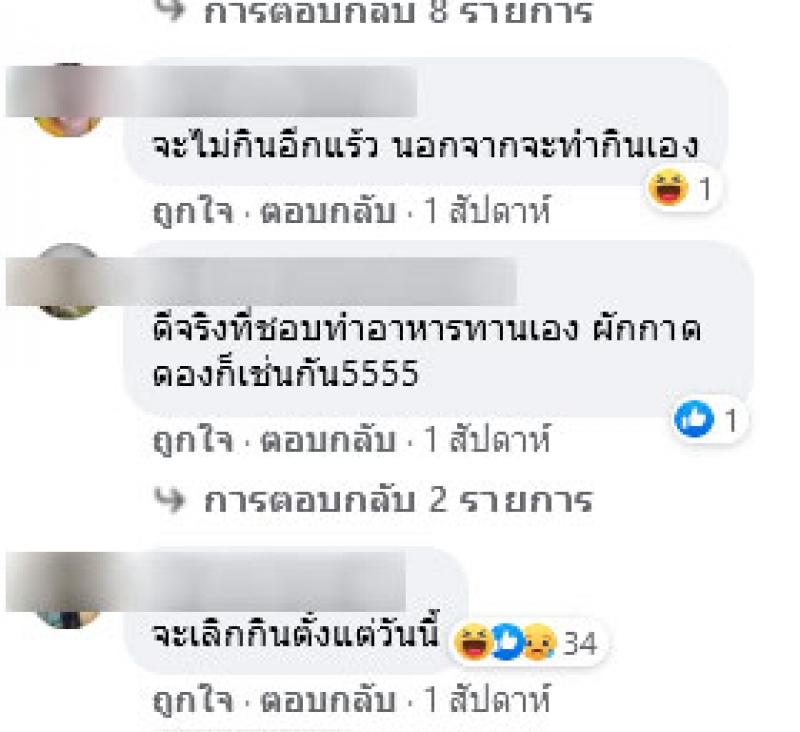Expand การตอบกลับ 2 รายการ replies

tap(398, 499)
